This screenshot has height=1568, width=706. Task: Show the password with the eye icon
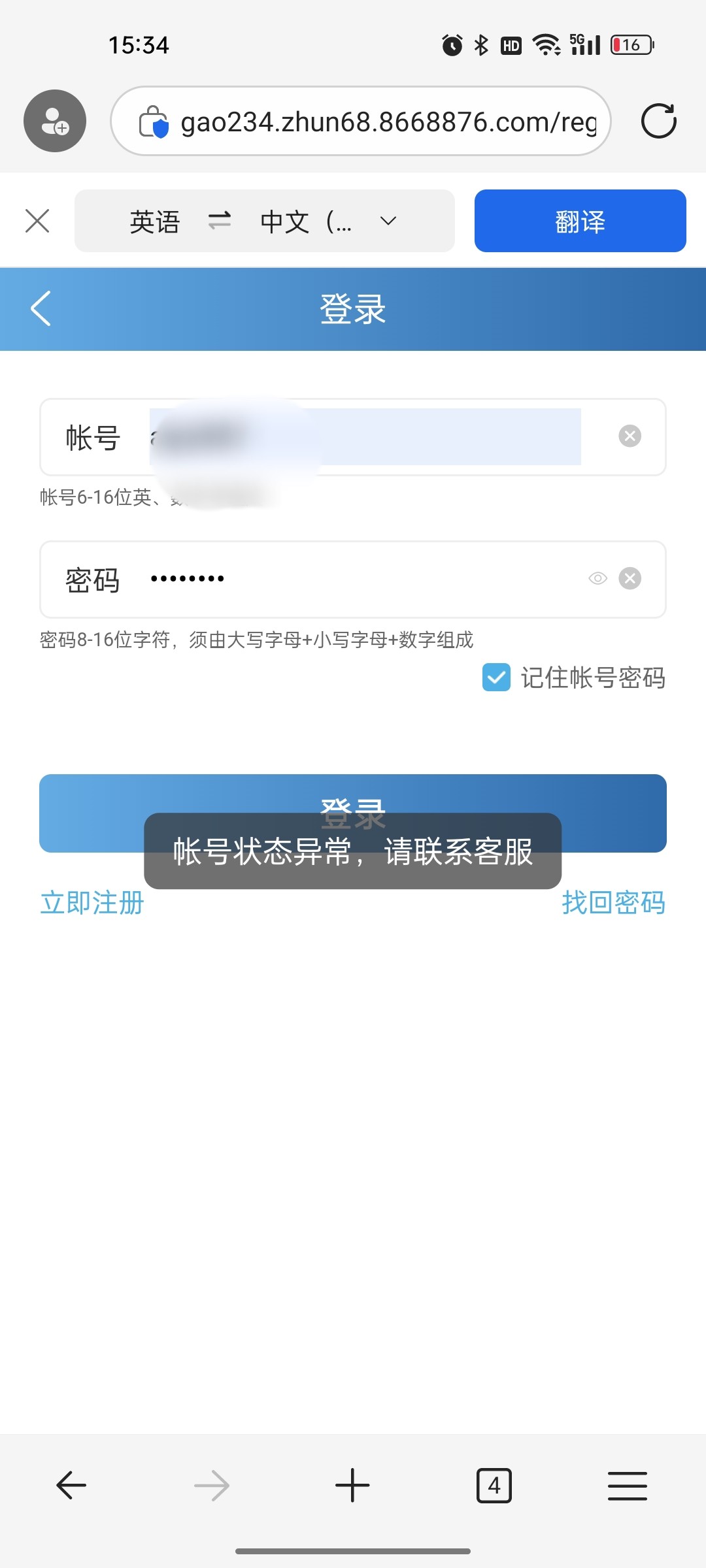coord(597,579)
